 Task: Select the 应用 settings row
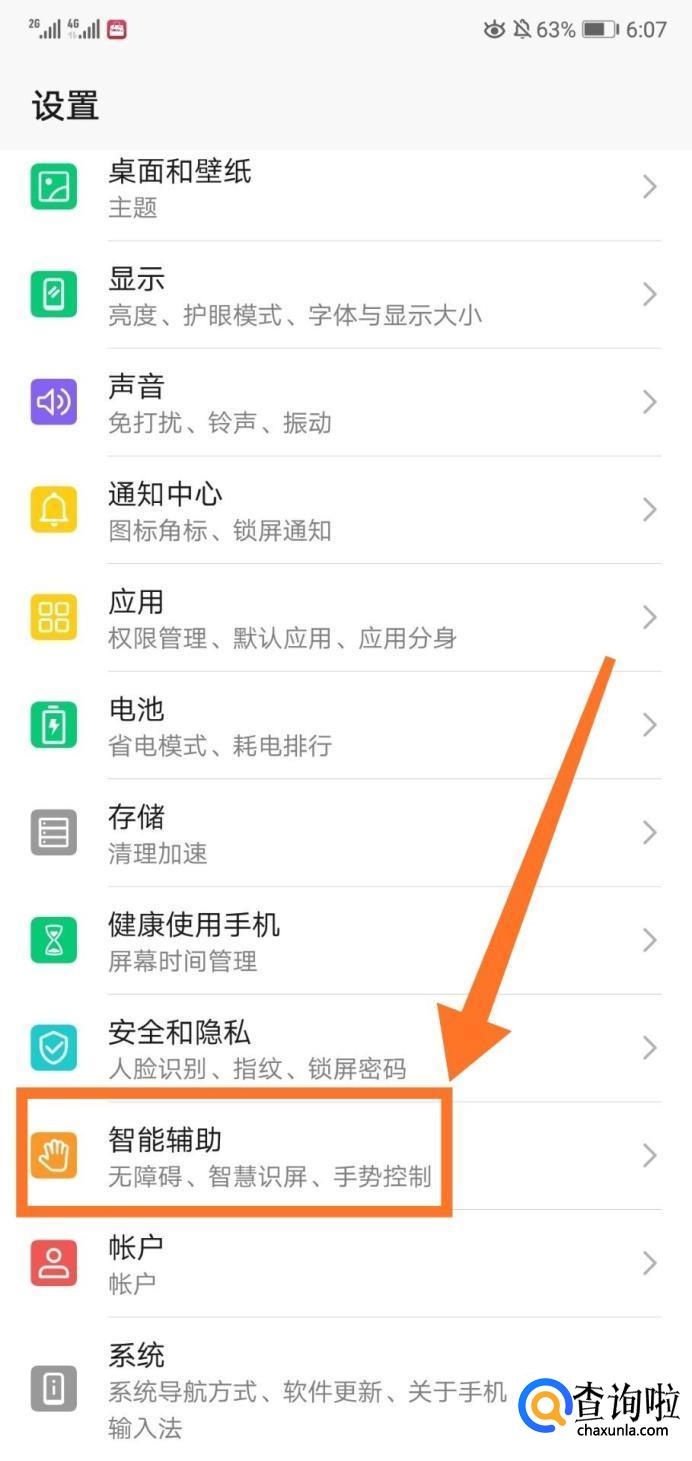pyautogui.click(x=346, y=618)
